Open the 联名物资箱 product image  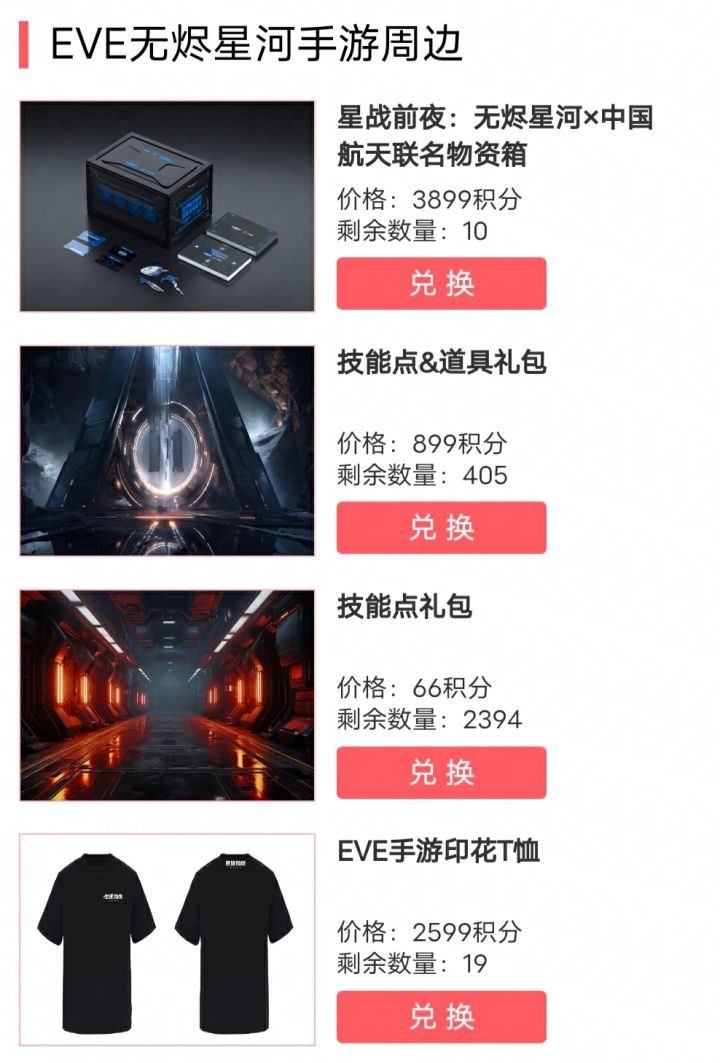[167, 206]
